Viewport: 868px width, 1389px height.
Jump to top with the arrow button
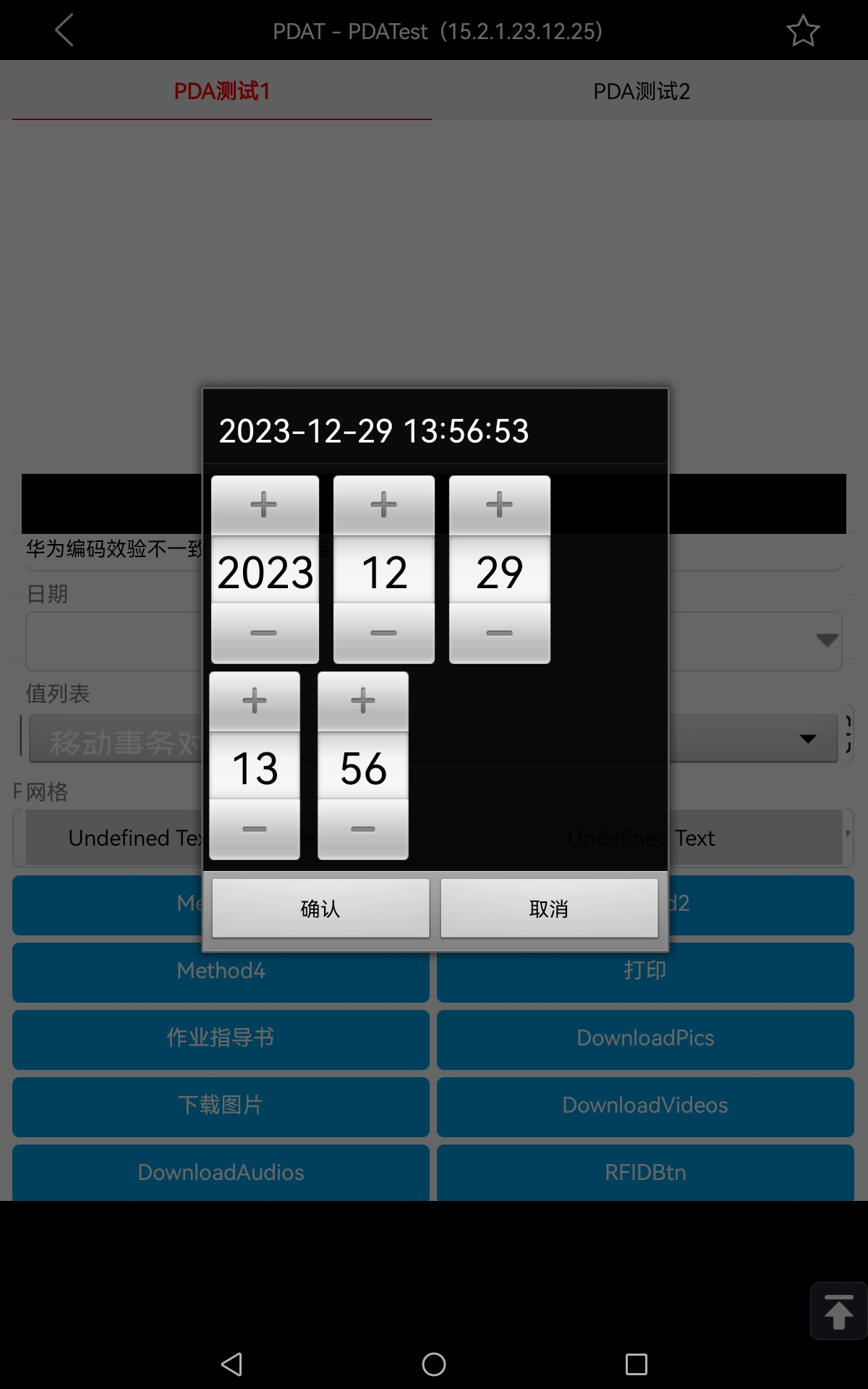click(839, 1311)
